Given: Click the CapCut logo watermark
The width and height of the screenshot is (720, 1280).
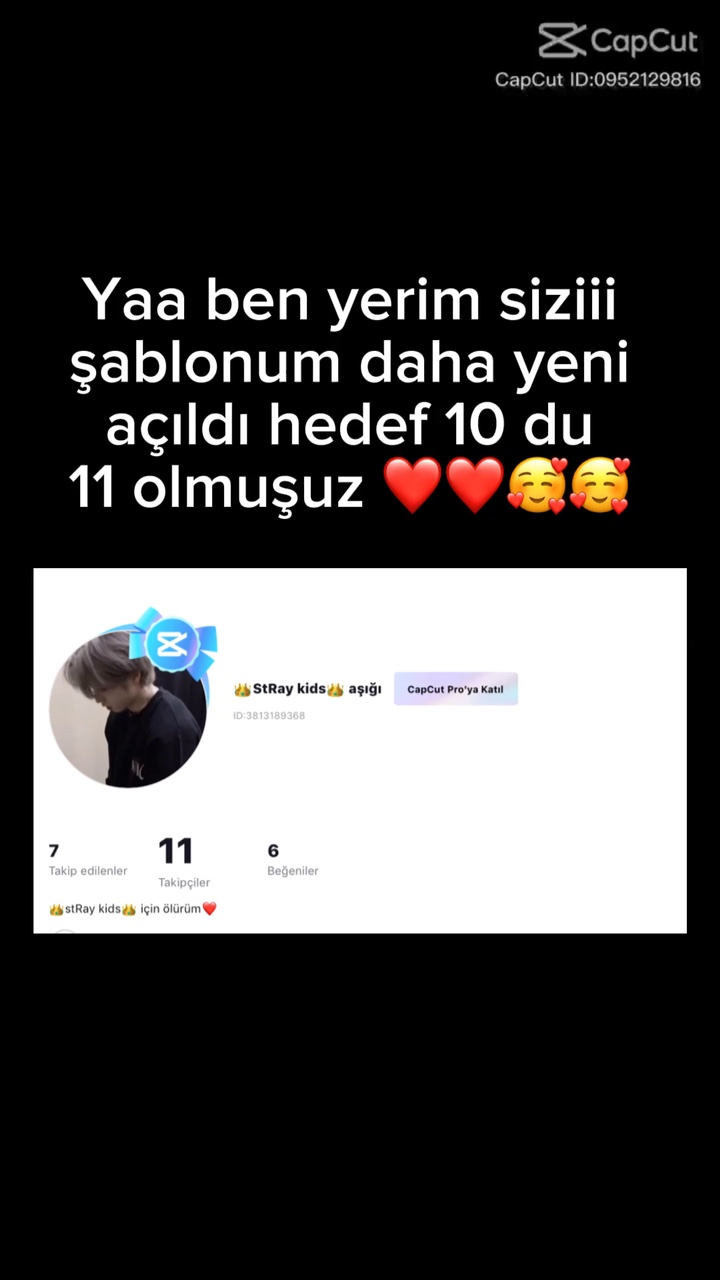Looking at the screenshot, I should click(617, 41).
